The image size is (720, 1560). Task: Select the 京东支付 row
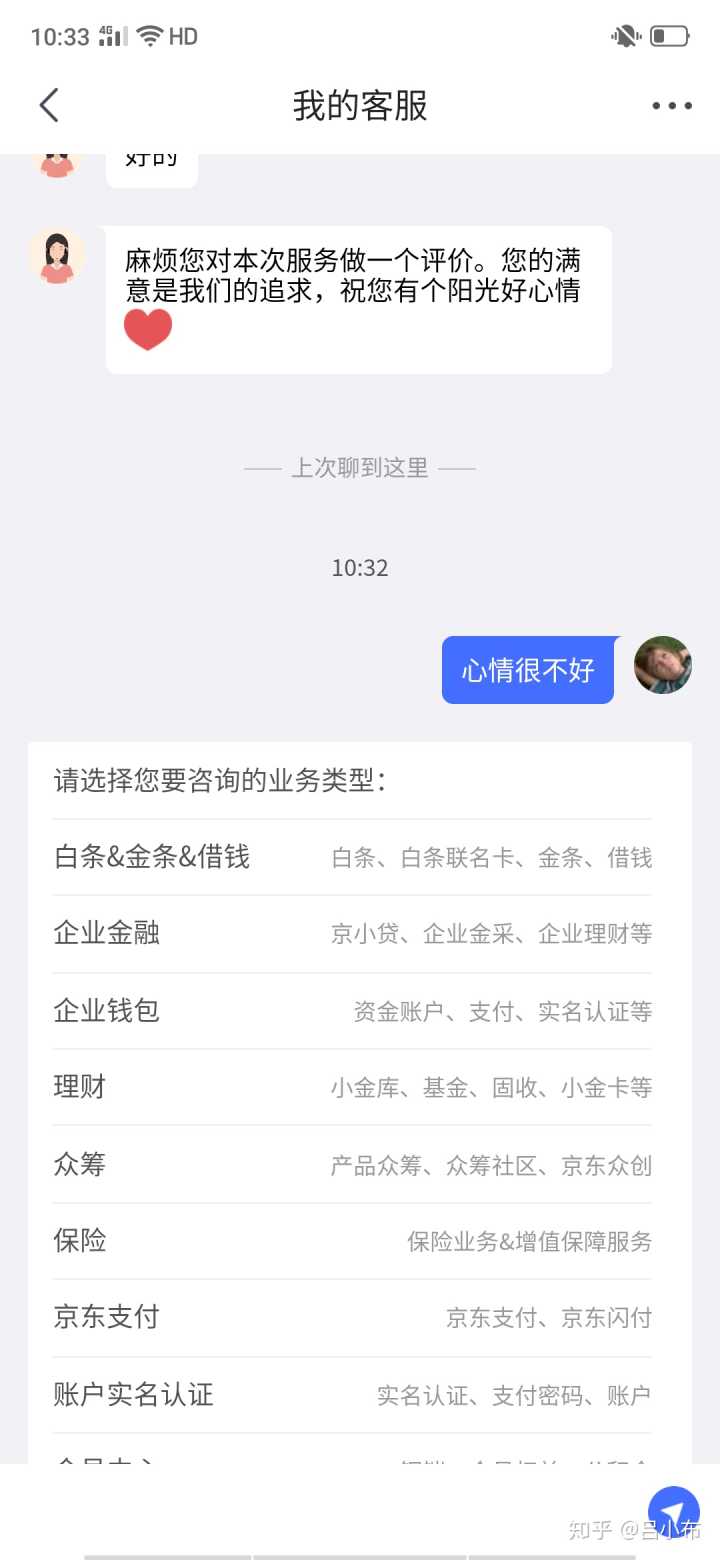tap(352, 1317)
